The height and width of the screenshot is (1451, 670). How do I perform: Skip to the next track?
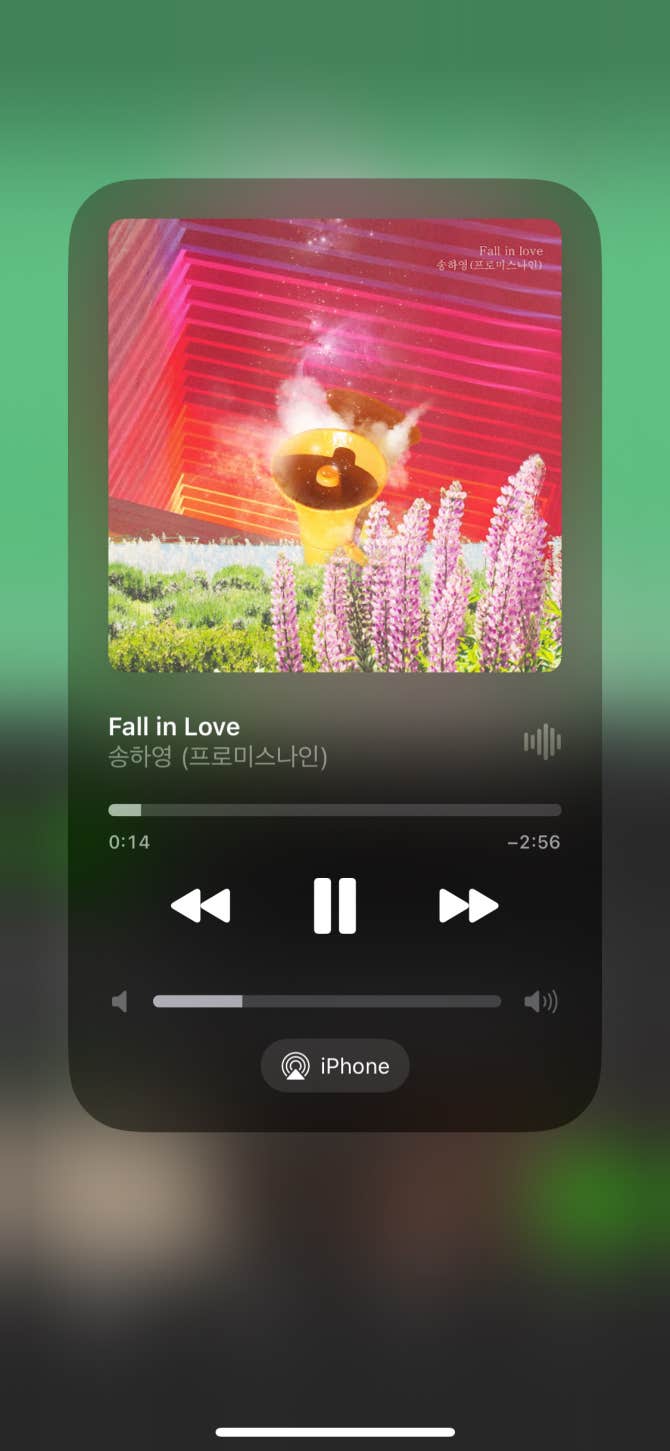tap(468, 906)
